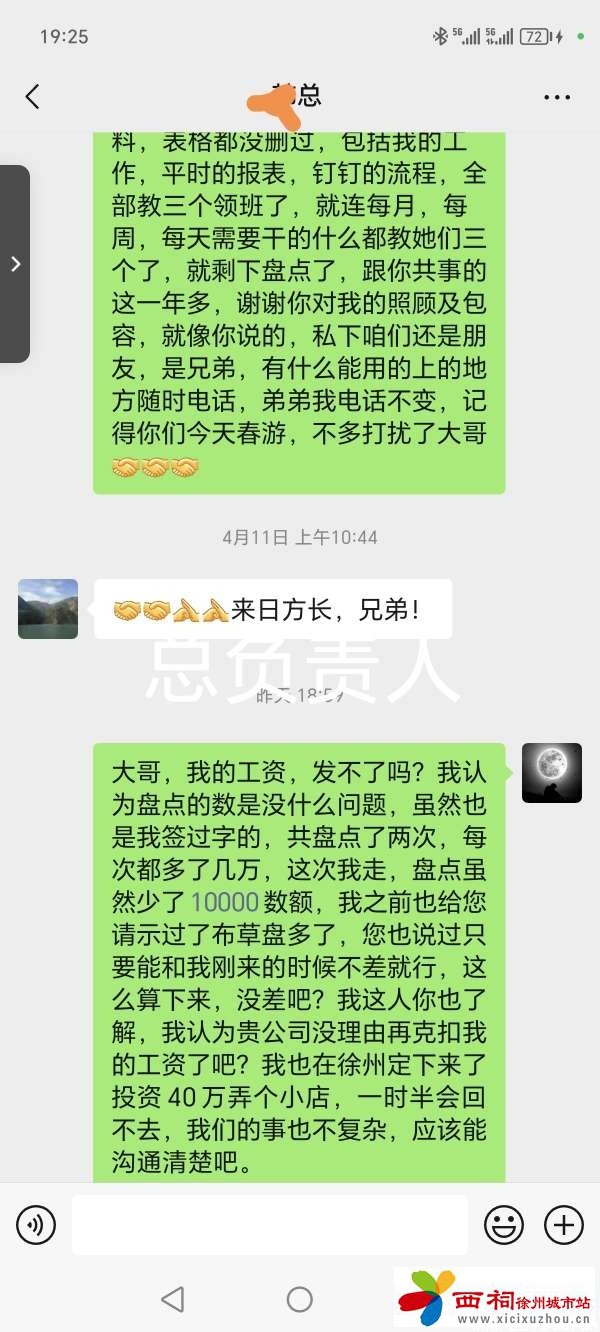Image resolution: width=600 pixels, height=1332 pixels.
Task: Expand the side panel arrow handle
Action: point(15,264)
